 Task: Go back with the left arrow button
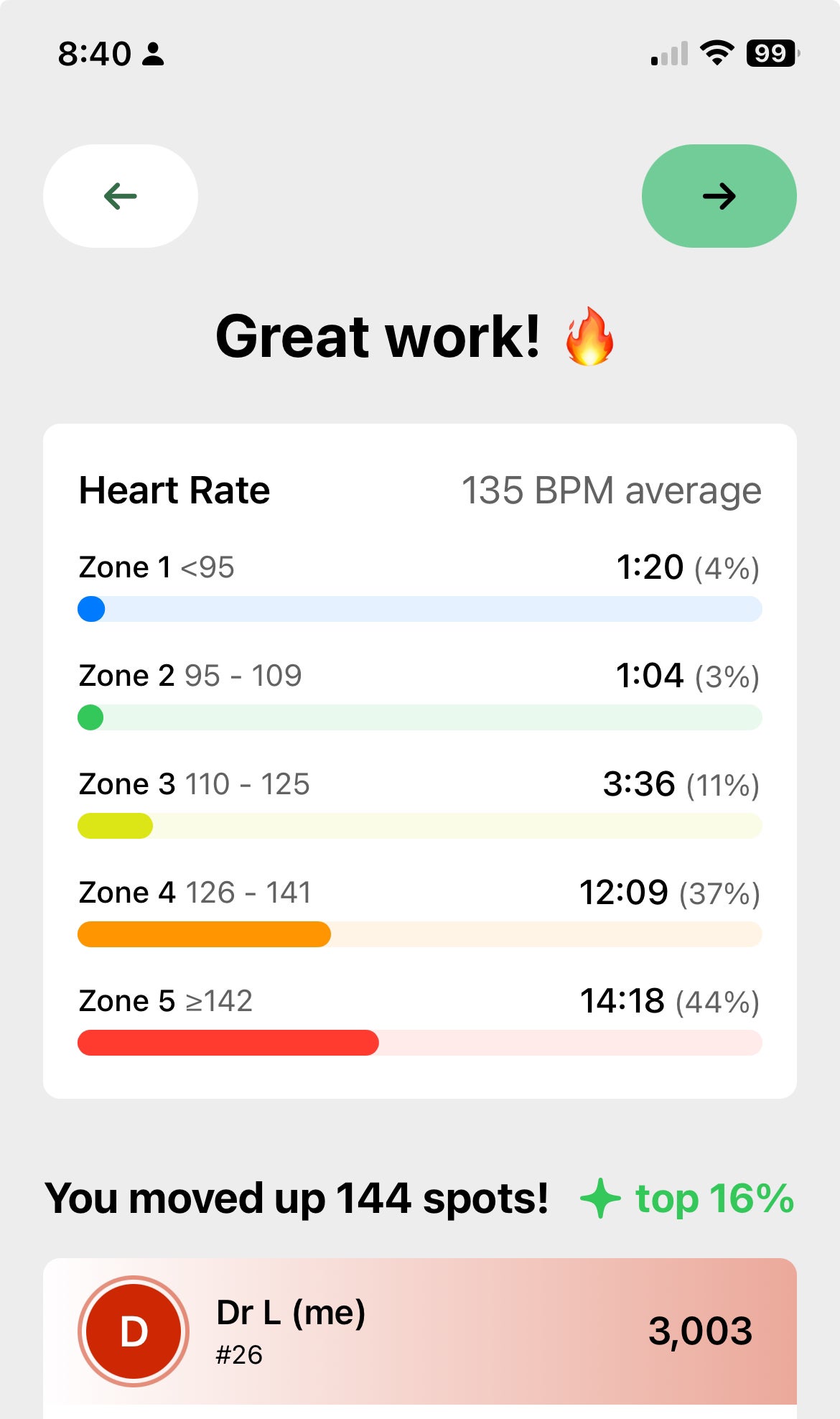point(121,196)
